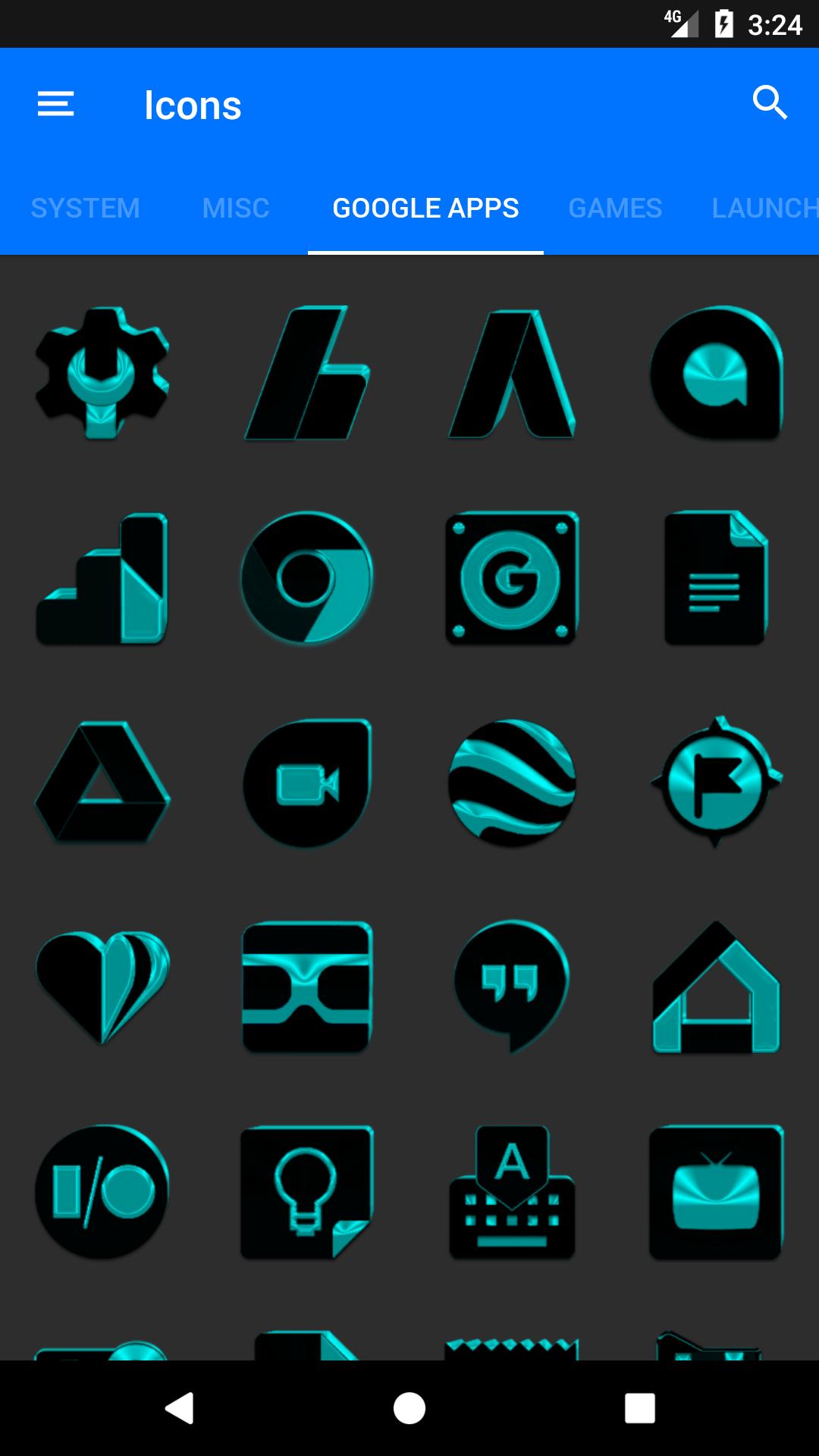Viewport: 819px width, 1456px height.
Task: Tap the Chrome icon
Action: pyautogui.click(x=307, y=578)
